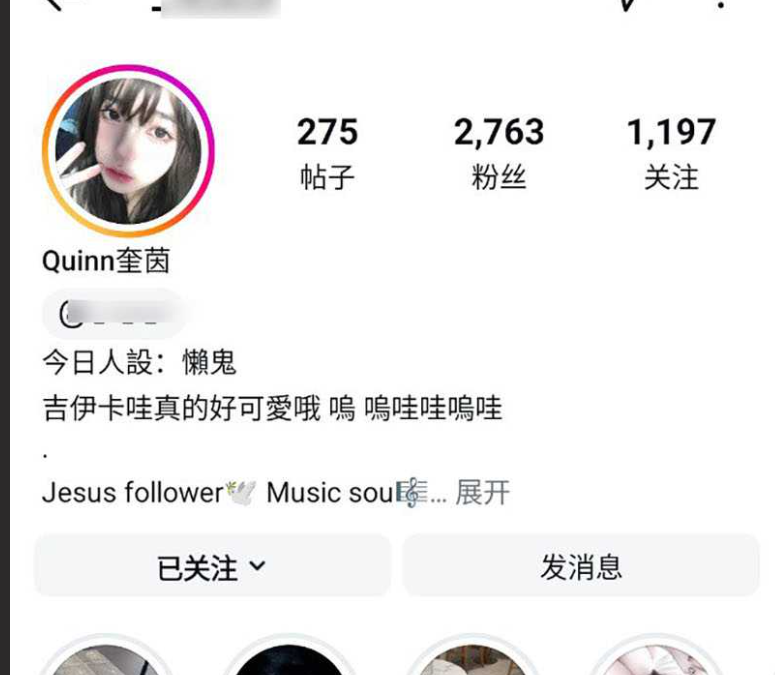Open the Threads badge under the name
The height and width of the screenshot is (675, 775).
click(x=112, y=314)
